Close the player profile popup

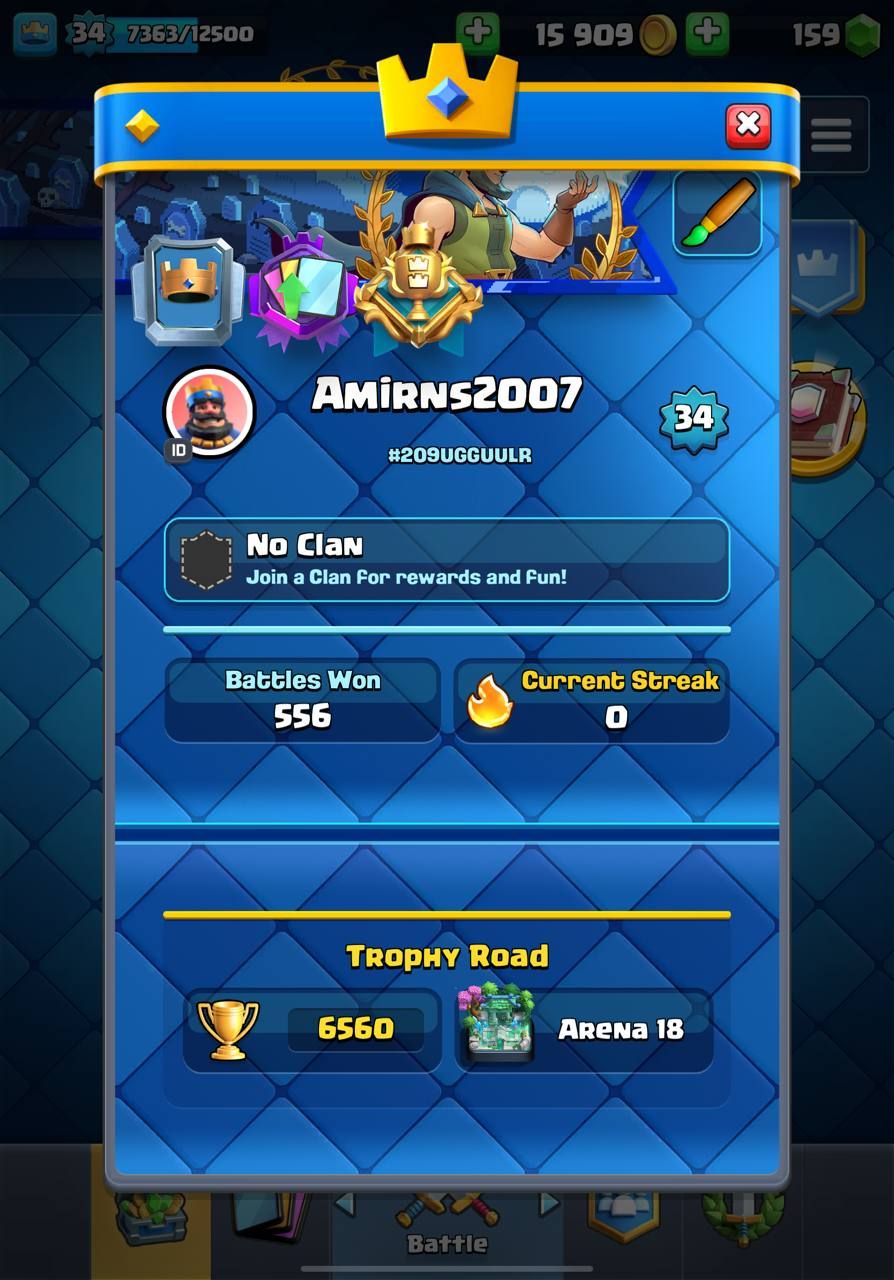point(747,126)
